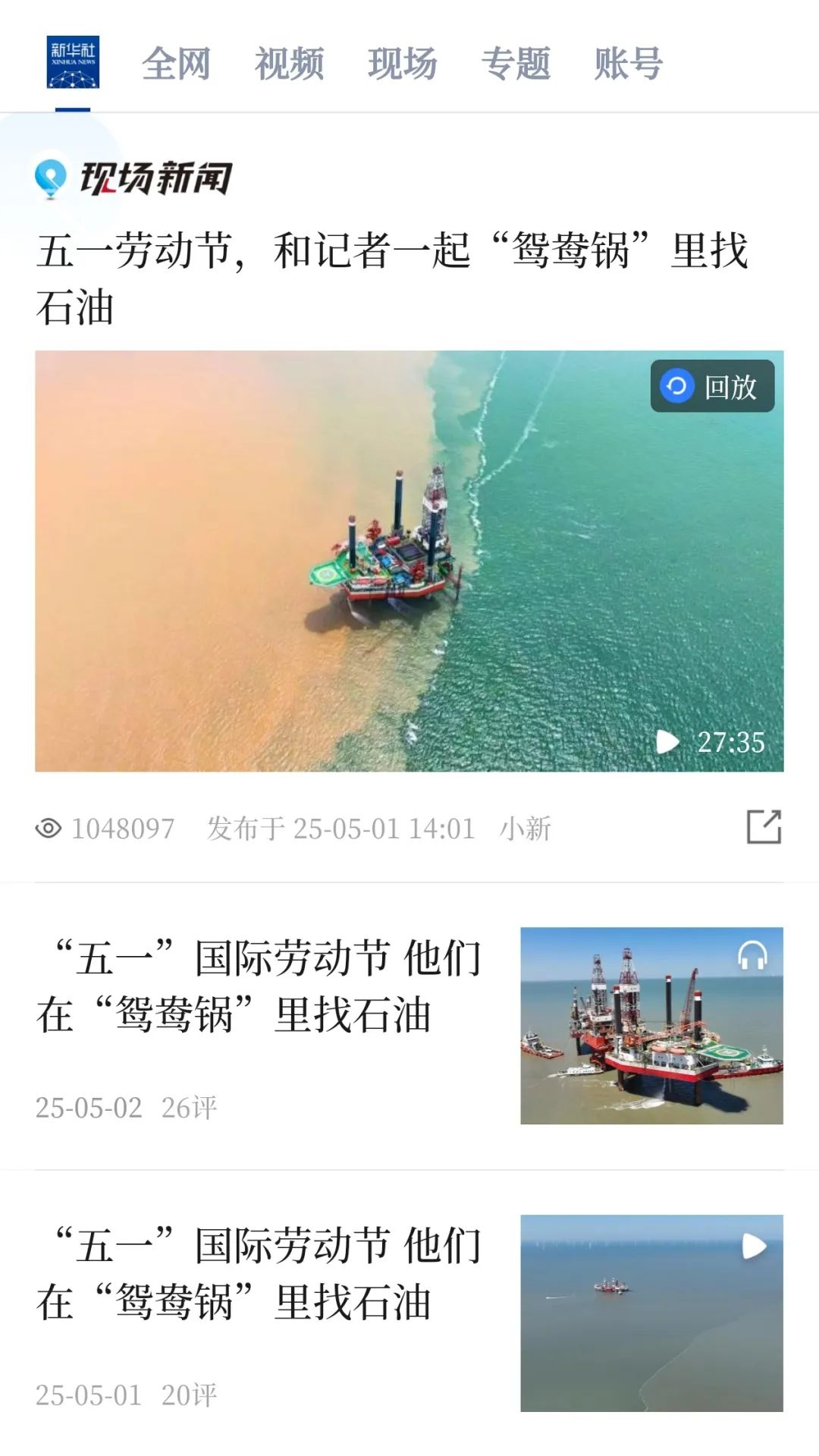Go to the 专题 tab
The height and width of the screenshot is (1456, 819).
pos(516,63)
